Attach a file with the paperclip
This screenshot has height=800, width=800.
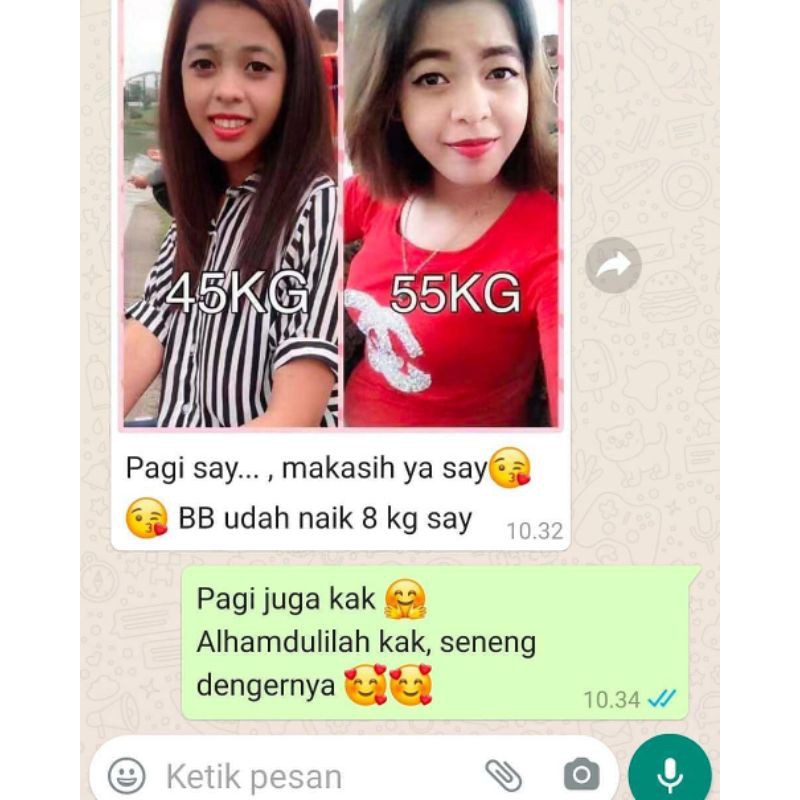click(x=504, y=775)
